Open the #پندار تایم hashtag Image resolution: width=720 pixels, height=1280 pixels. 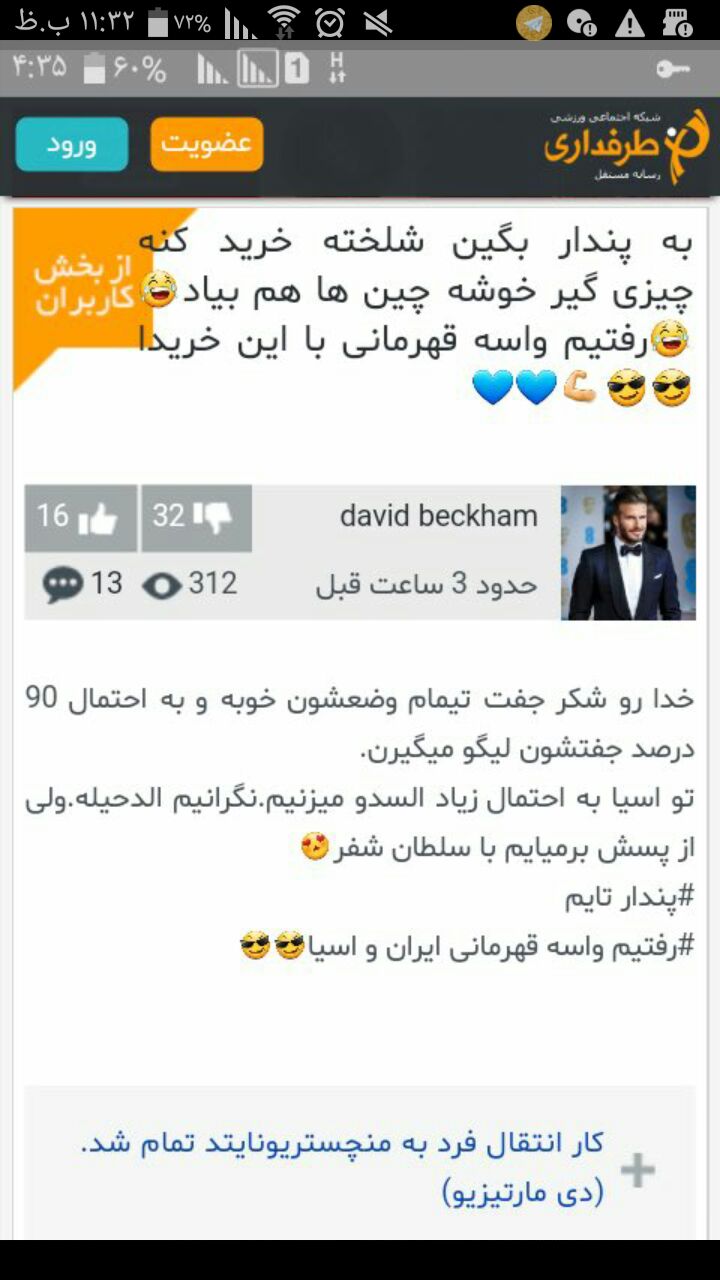pos(629,897)
